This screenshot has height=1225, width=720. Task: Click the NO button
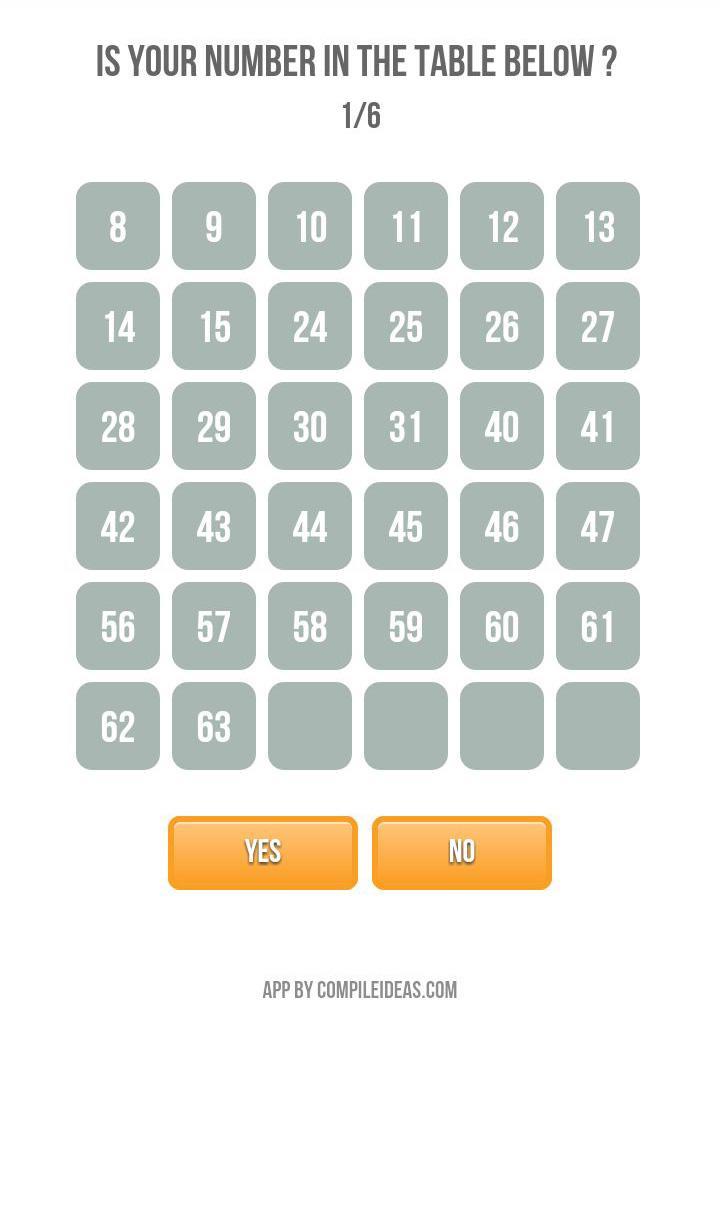point(461,851)
